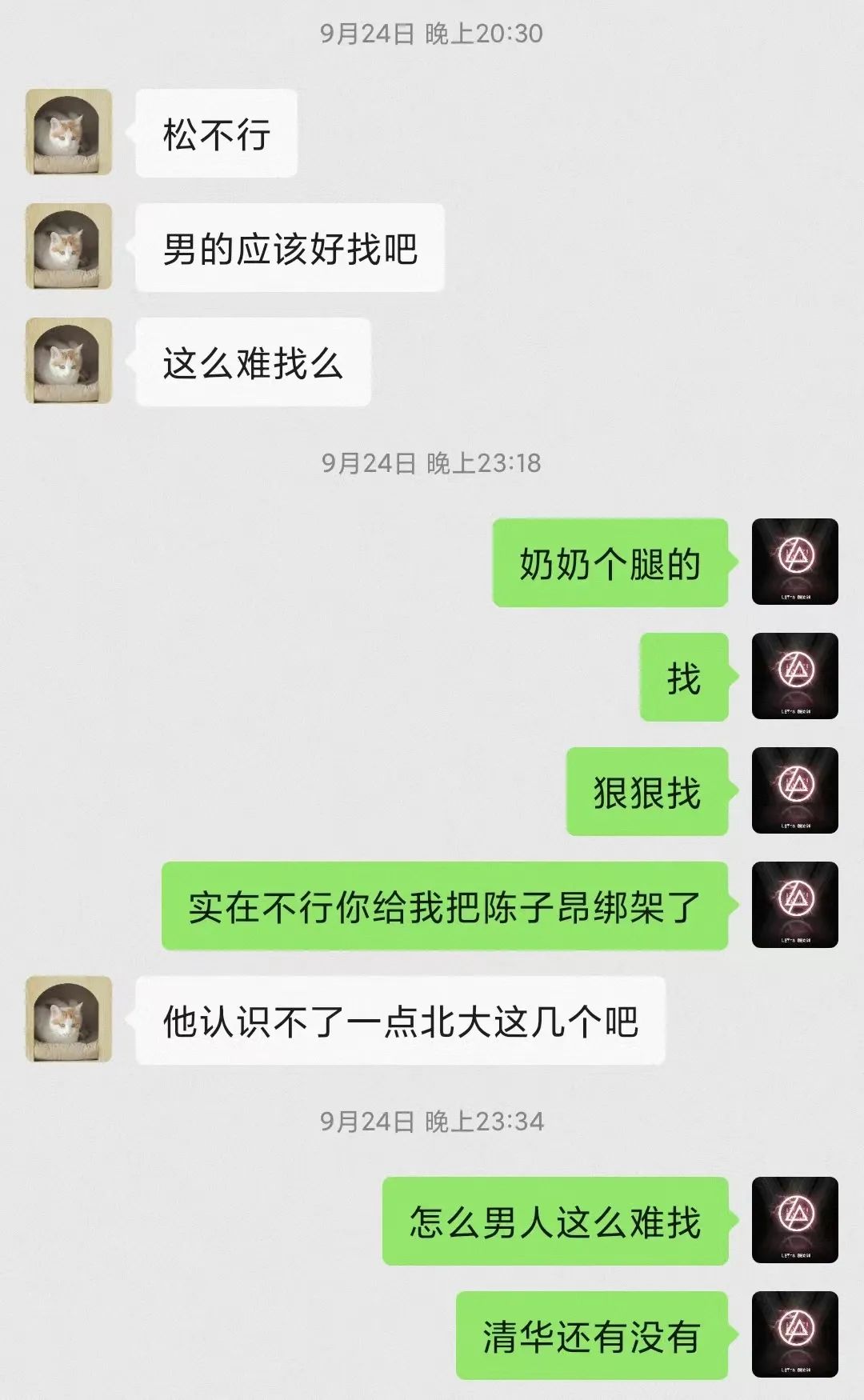Open avatar next to 清华还有没有

[794, 1334]
